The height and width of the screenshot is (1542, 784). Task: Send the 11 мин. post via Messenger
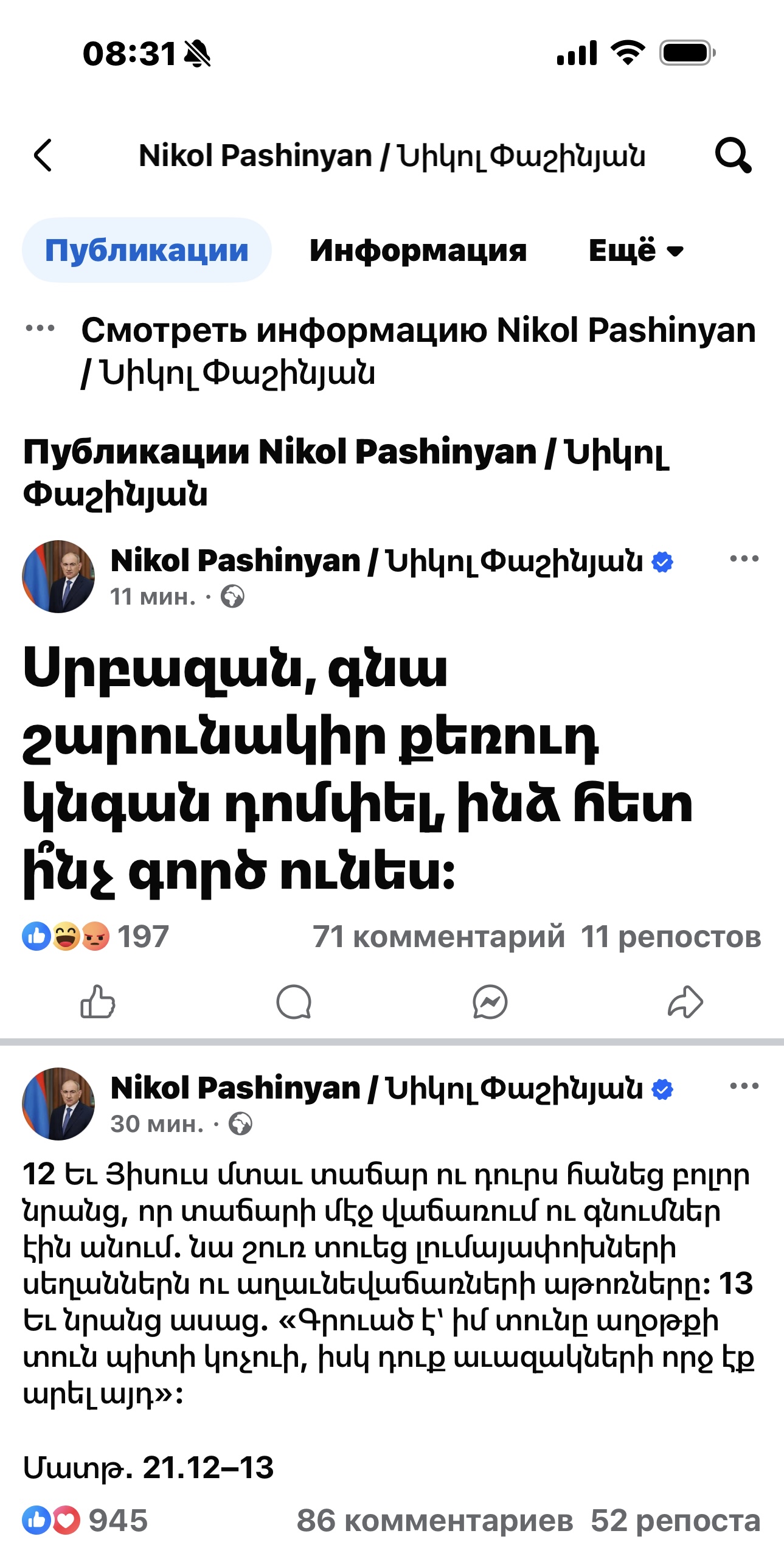tap(490, 1002)
